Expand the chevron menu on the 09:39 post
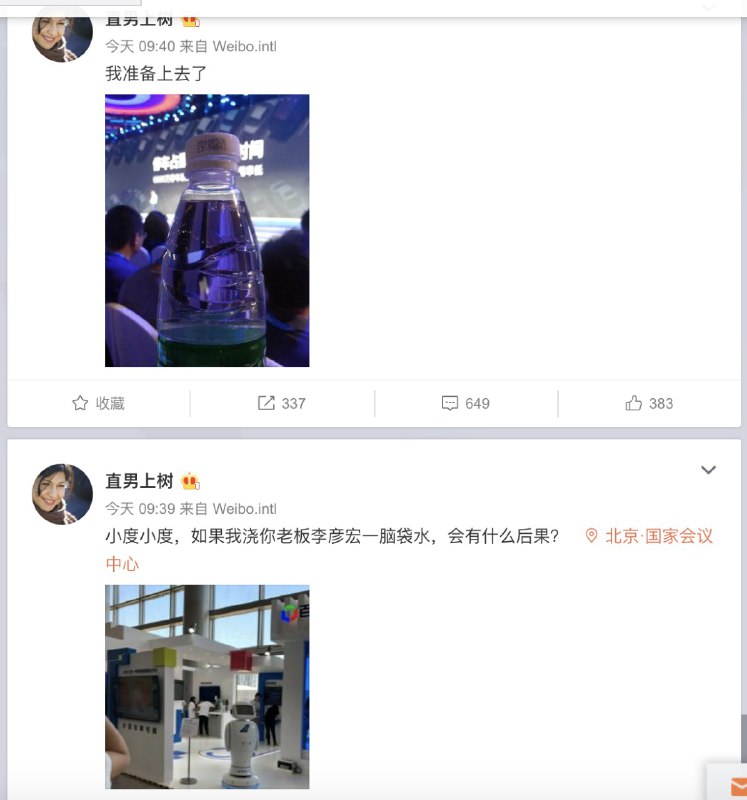 [708, 470]
